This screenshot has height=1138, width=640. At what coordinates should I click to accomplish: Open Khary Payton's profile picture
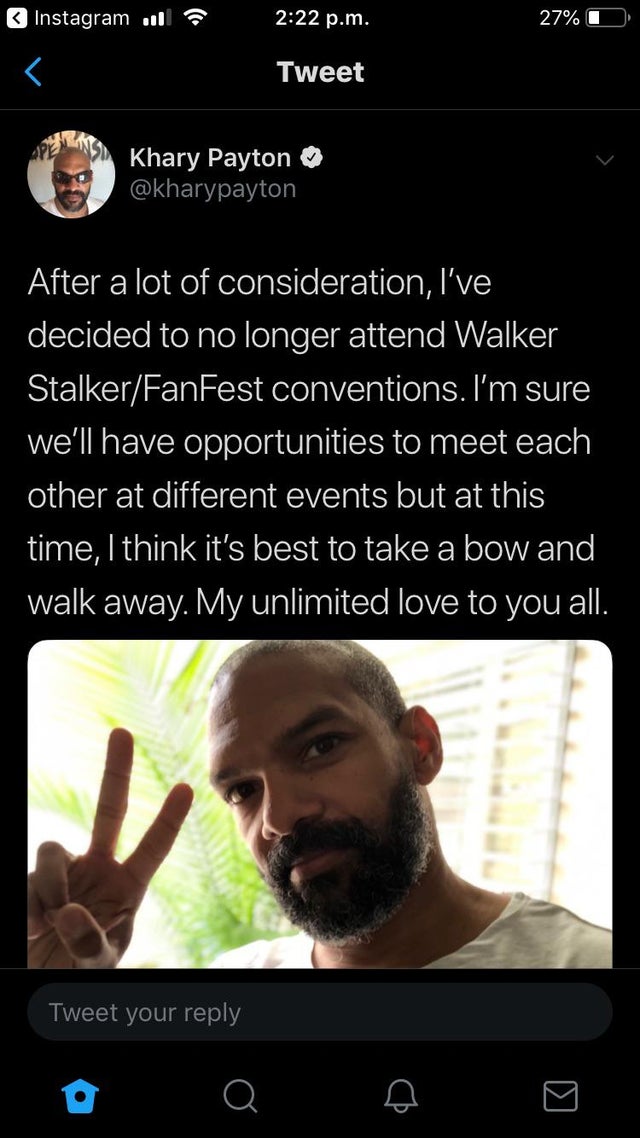[70, 174]
